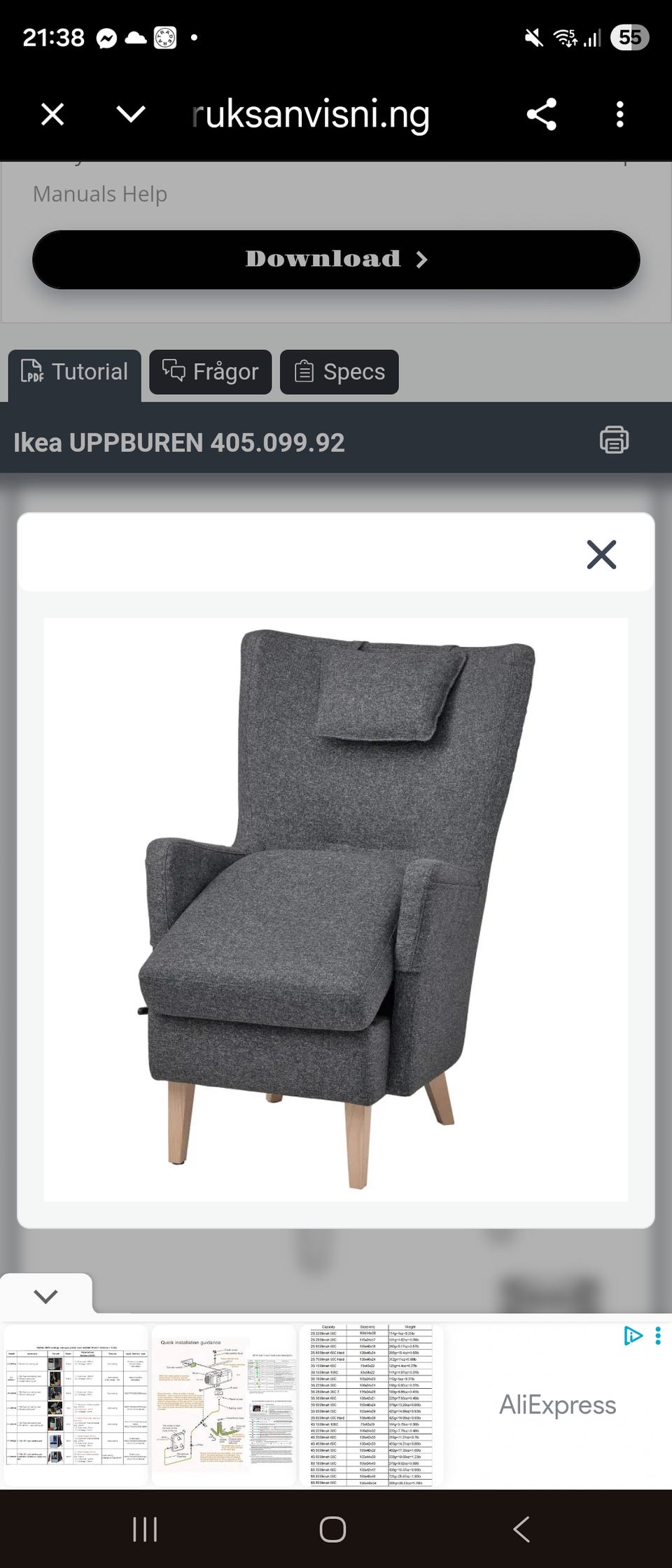The height and width of the screenshot is (1568, 672).
Task: Open the Specs tab
Action: pos(339,372)
